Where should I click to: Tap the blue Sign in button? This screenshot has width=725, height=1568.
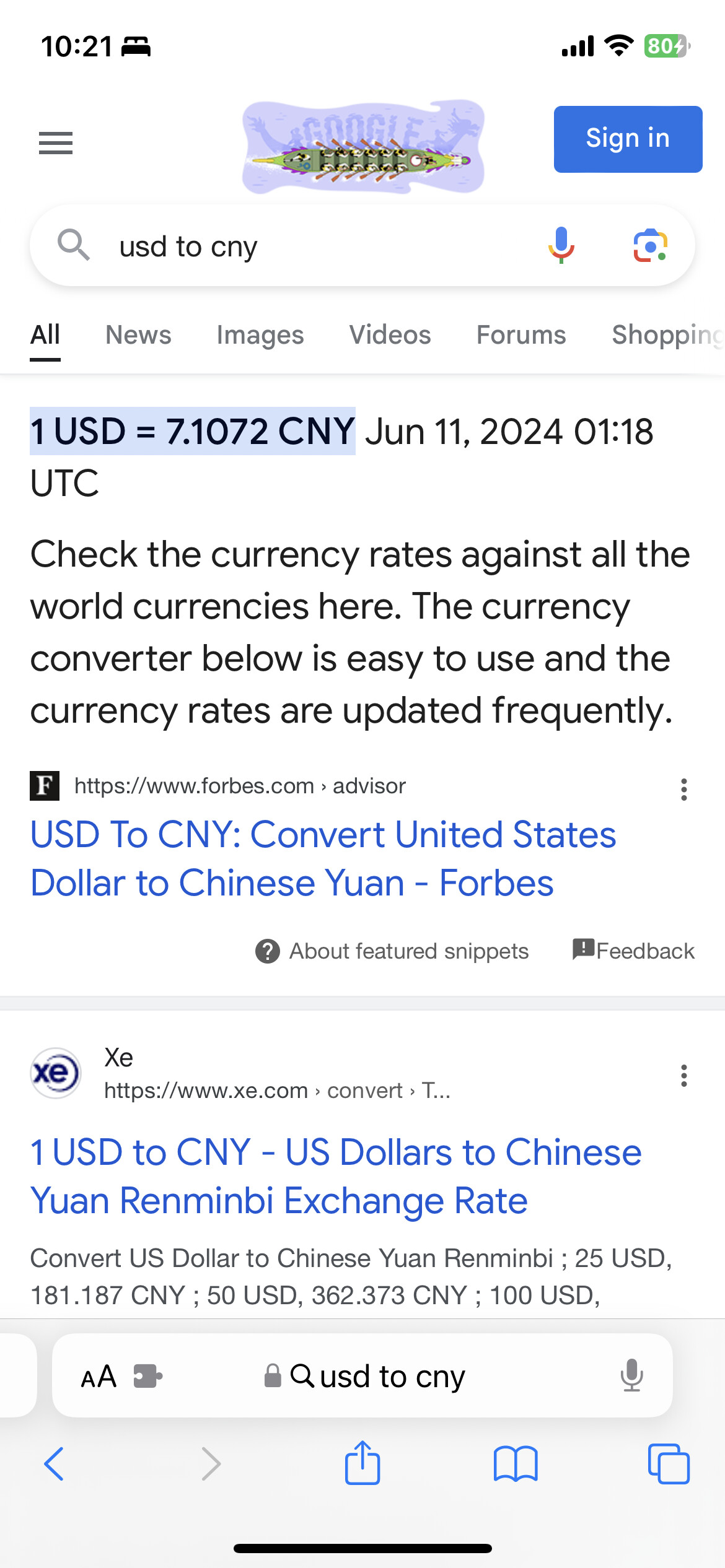[x=627, y=139]
